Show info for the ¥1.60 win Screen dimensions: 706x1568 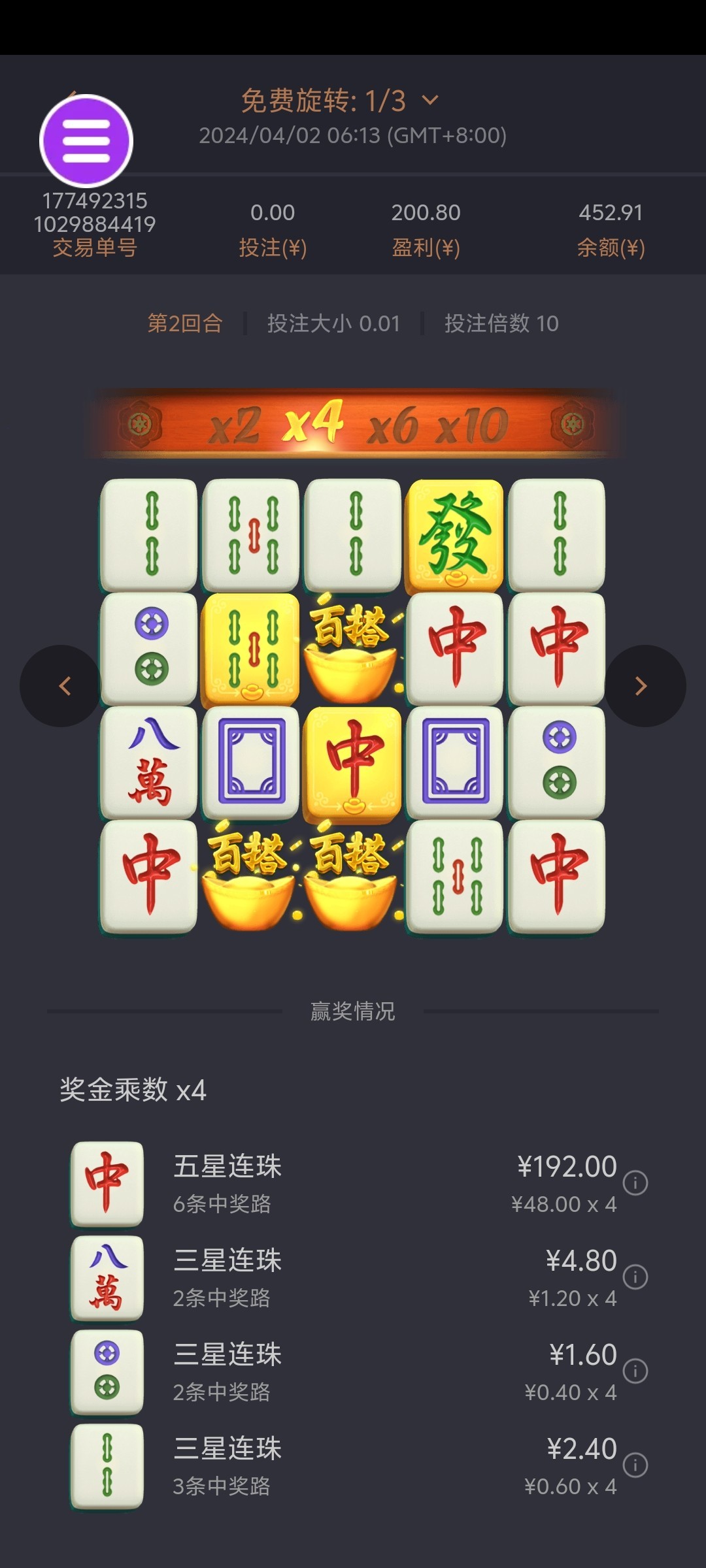(x=635, y=1371)
